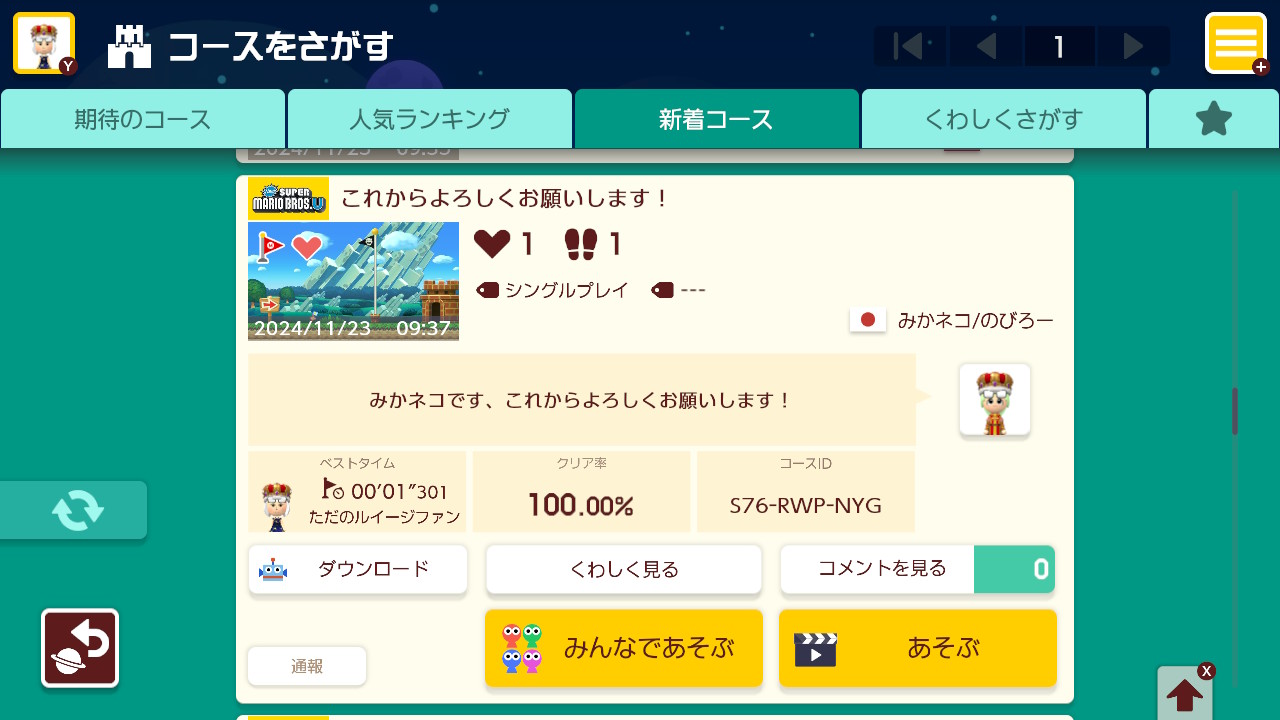
Task: Tap くわしく見る for course details
Action: tap(624, 569)
